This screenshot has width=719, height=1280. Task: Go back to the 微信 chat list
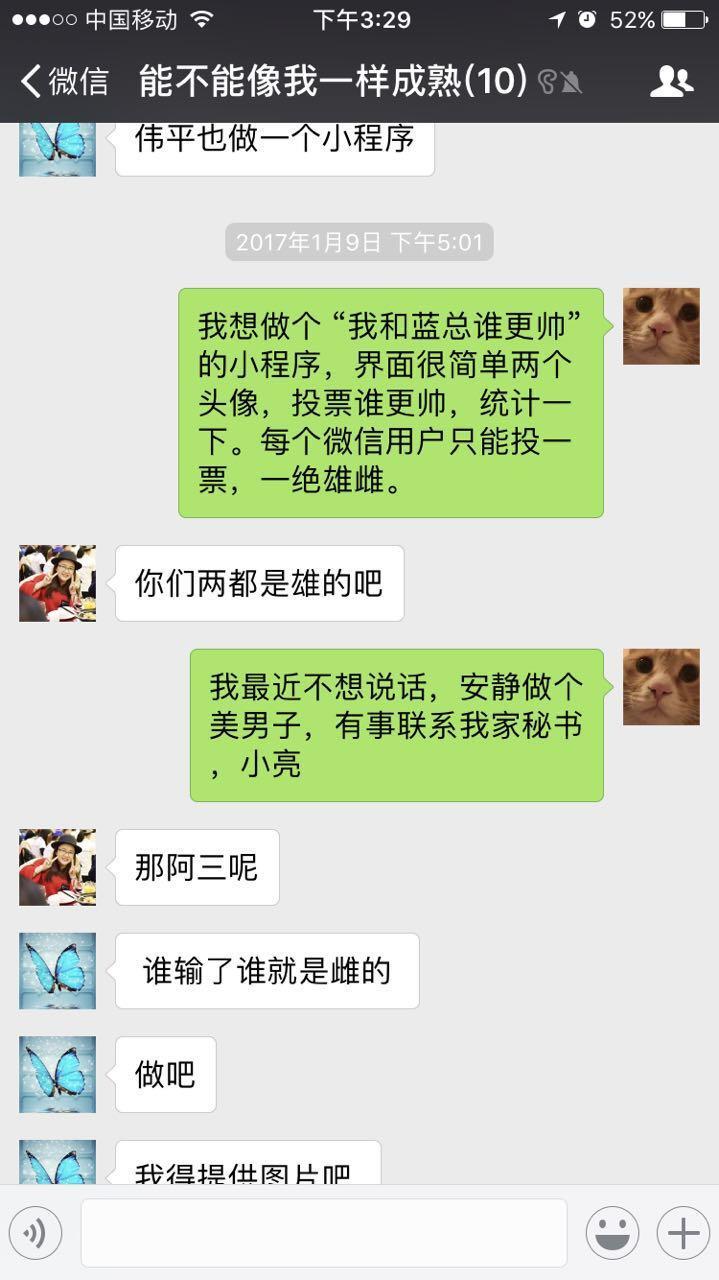click(62, 81)
